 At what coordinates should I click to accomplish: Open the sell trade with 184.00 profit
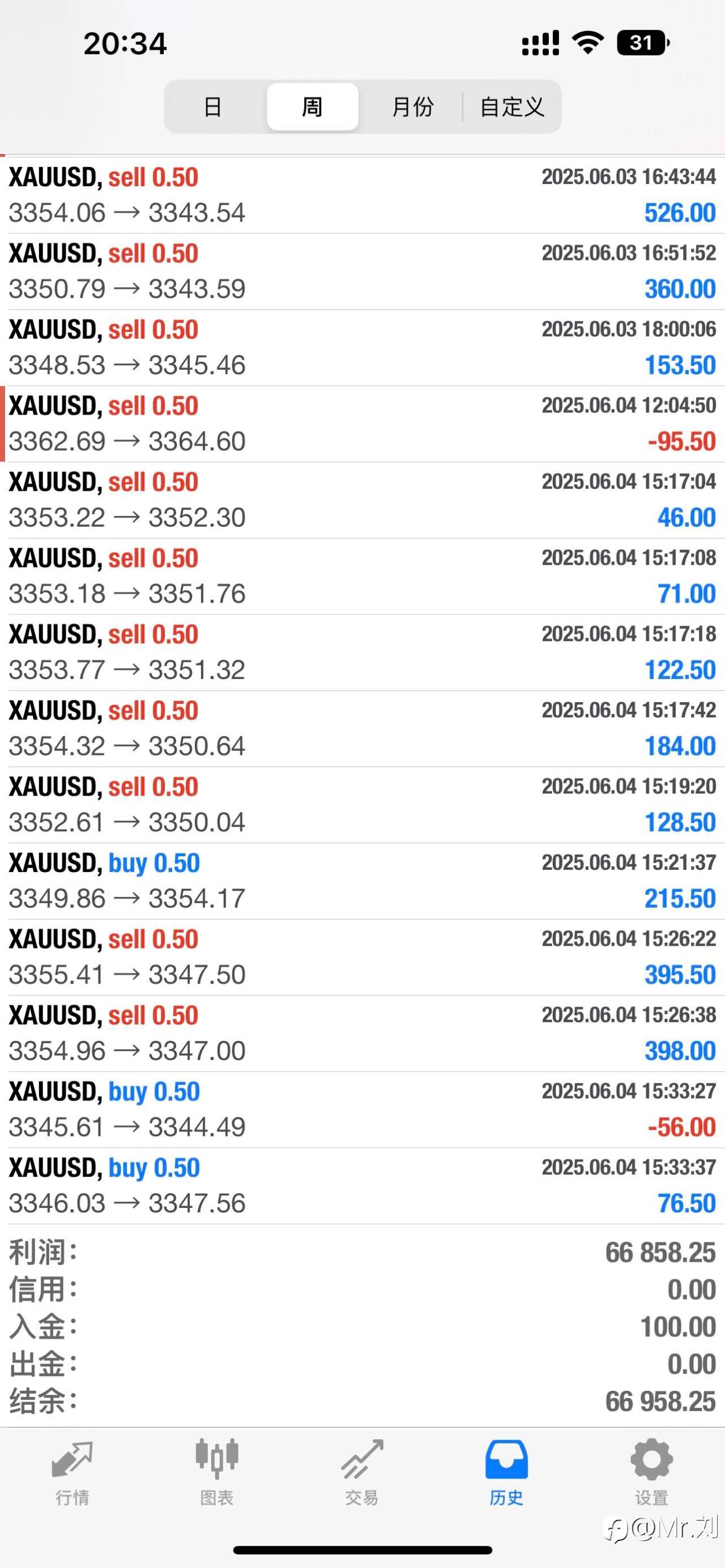362,729
